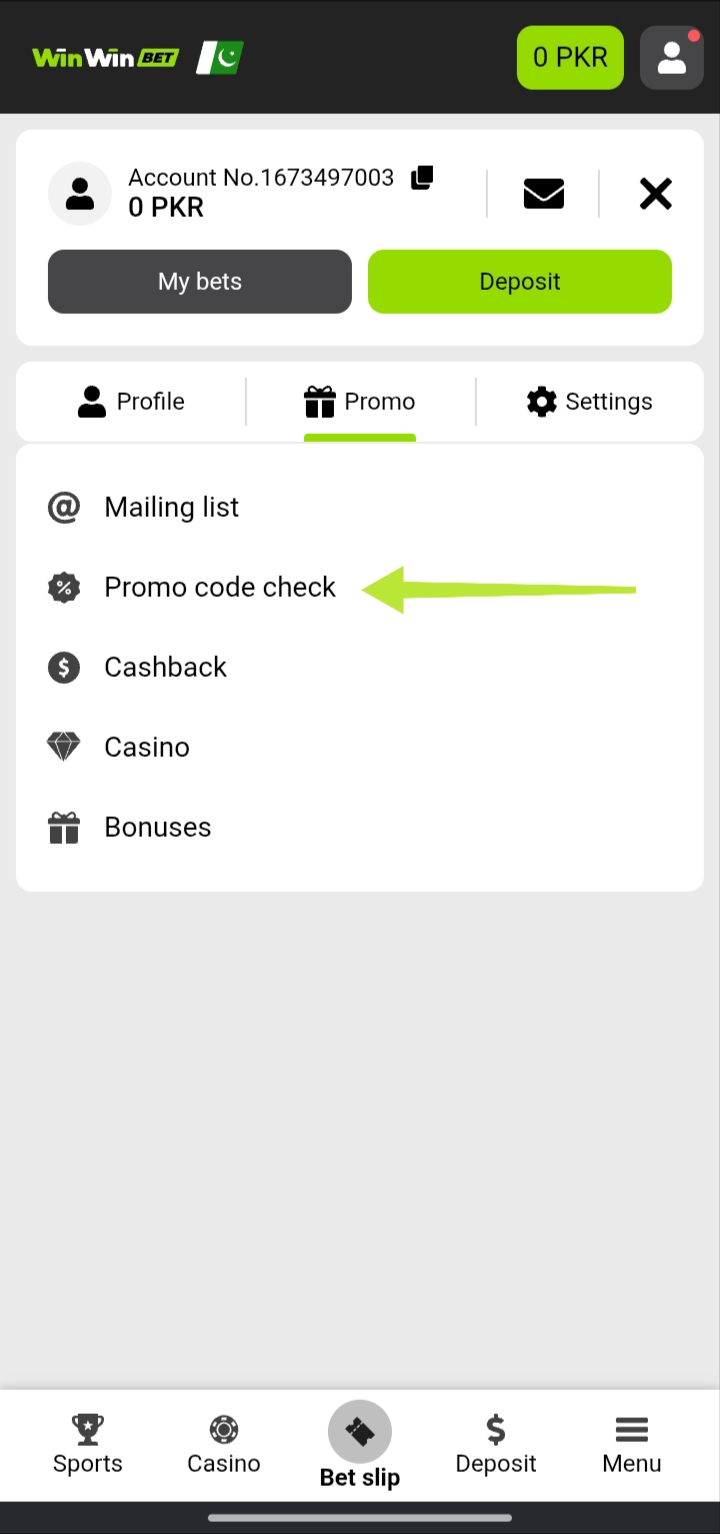Viewport: 720px width, 1534px height.
Task: Open the Cashback row
Action: click(360, 667)
